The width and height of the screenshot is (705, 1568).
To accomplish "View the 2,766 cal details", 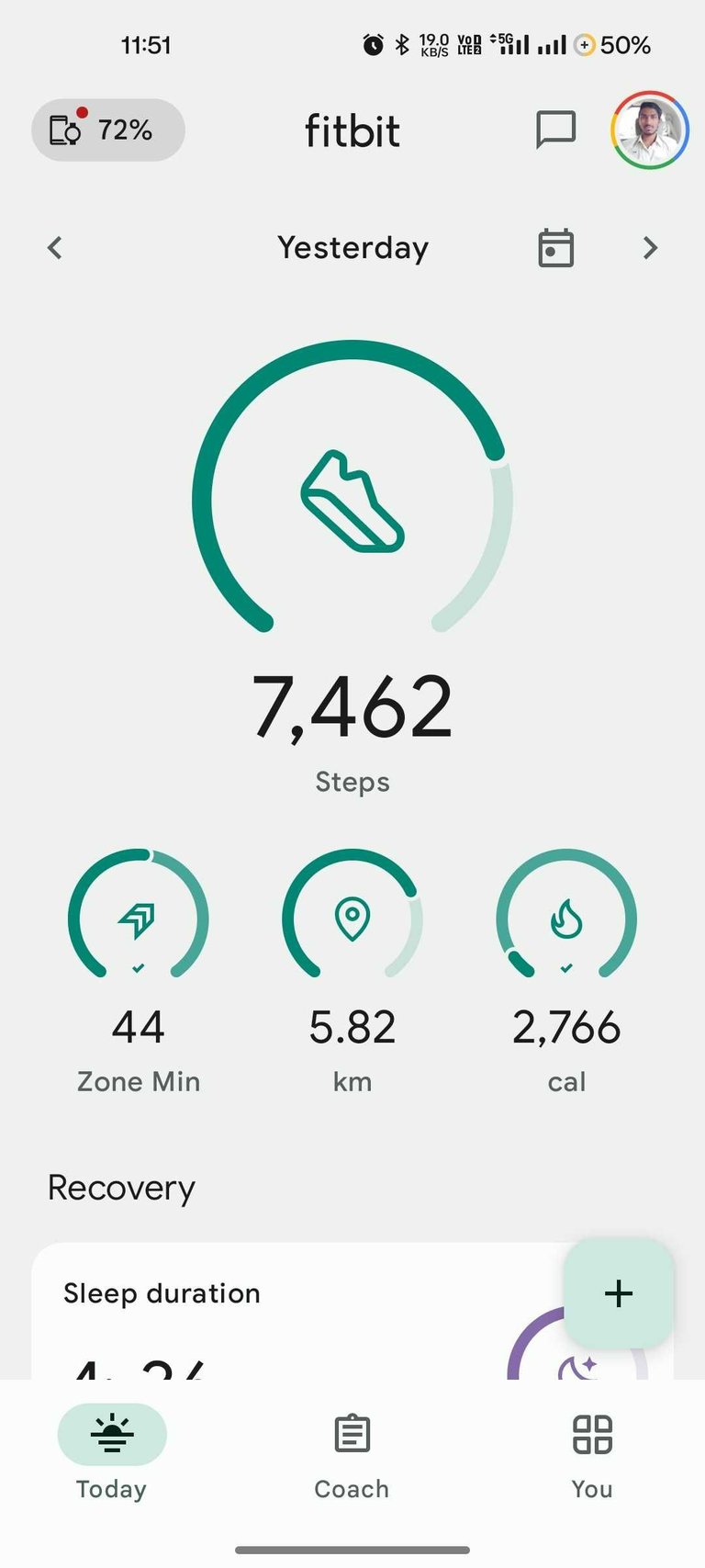I will pos(566,964).
